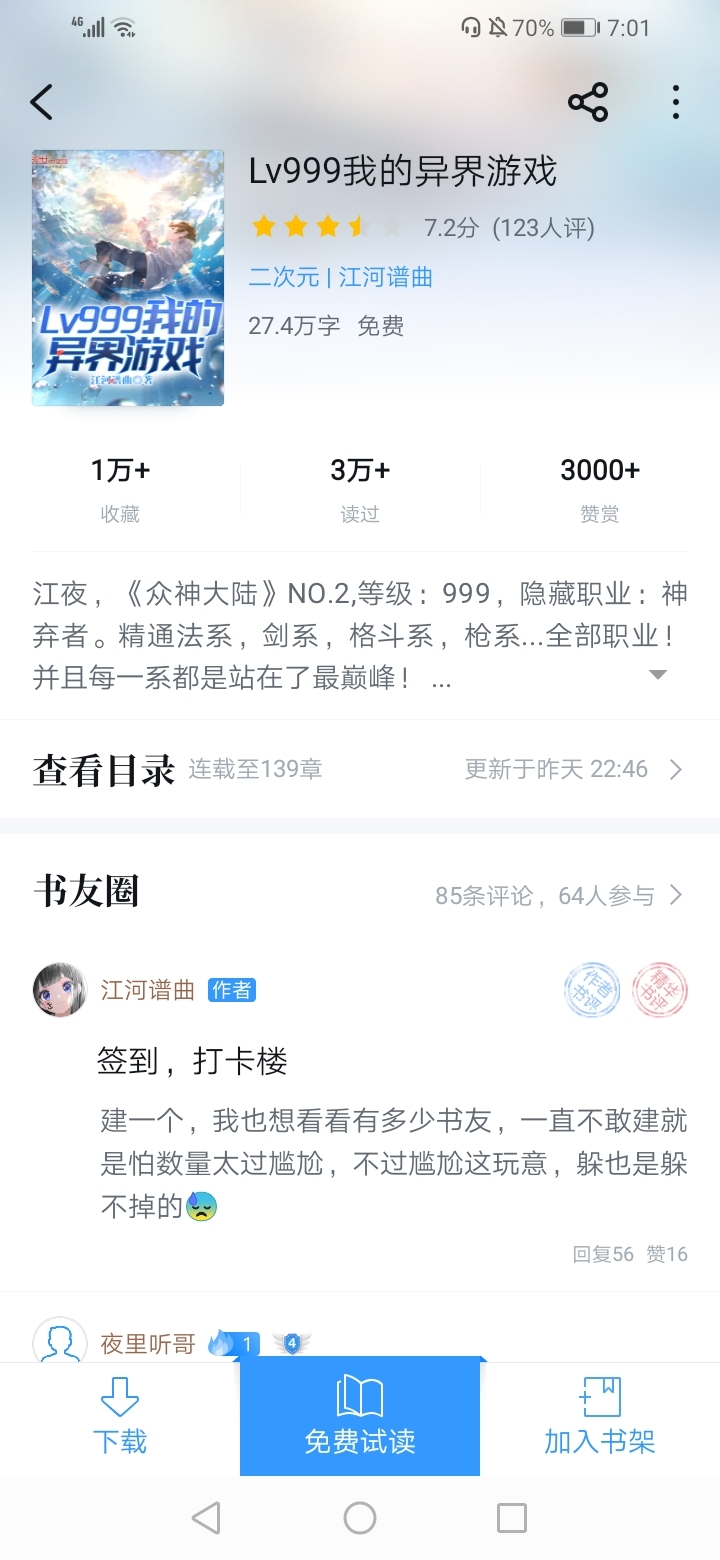720x1560 pixels.
Task: Tap 江河谱曲's profile avatar
Action: click(60, 990)
